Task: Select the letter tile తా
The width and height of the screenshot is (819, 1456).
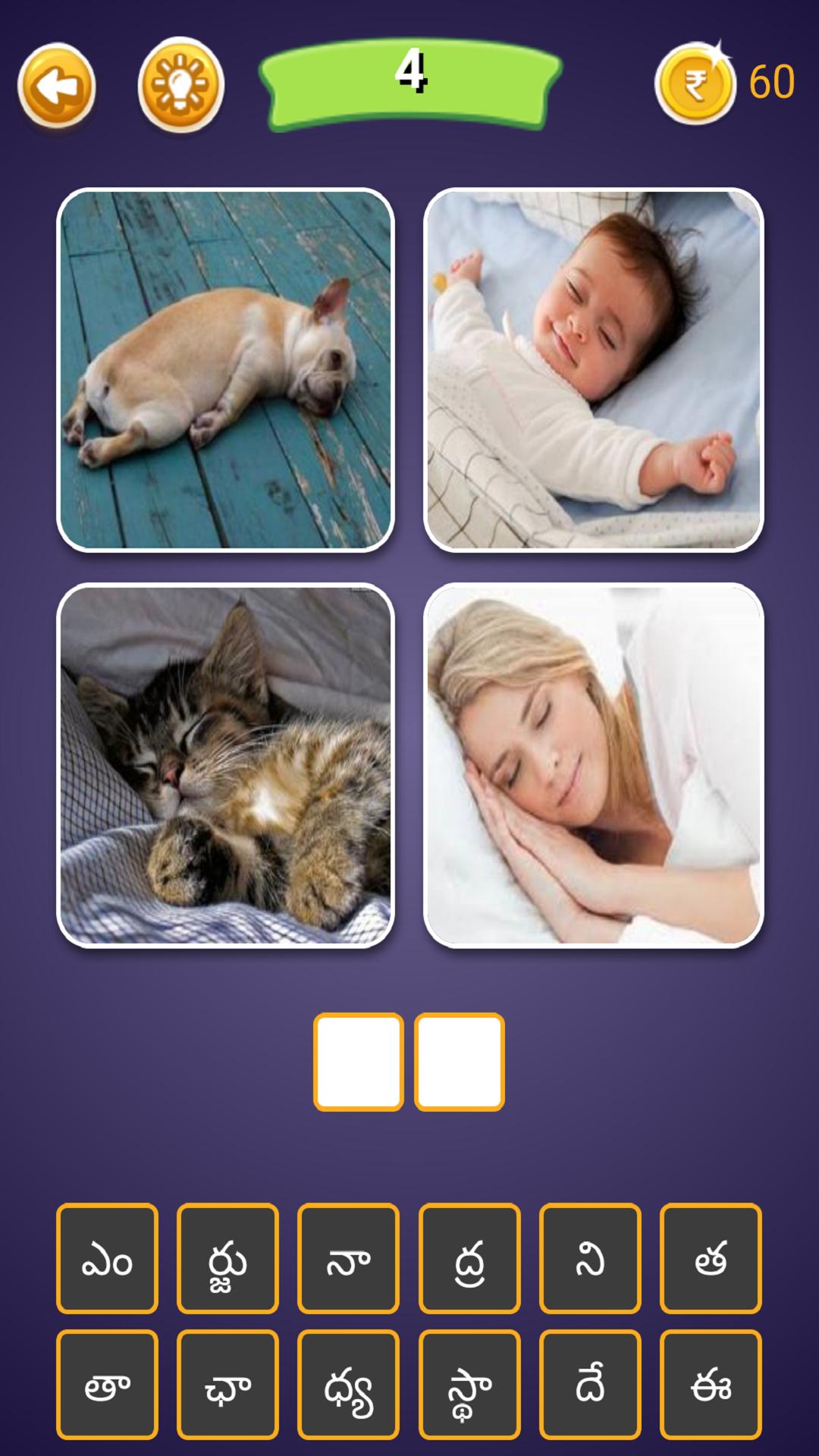Action: click(107, 1385)
